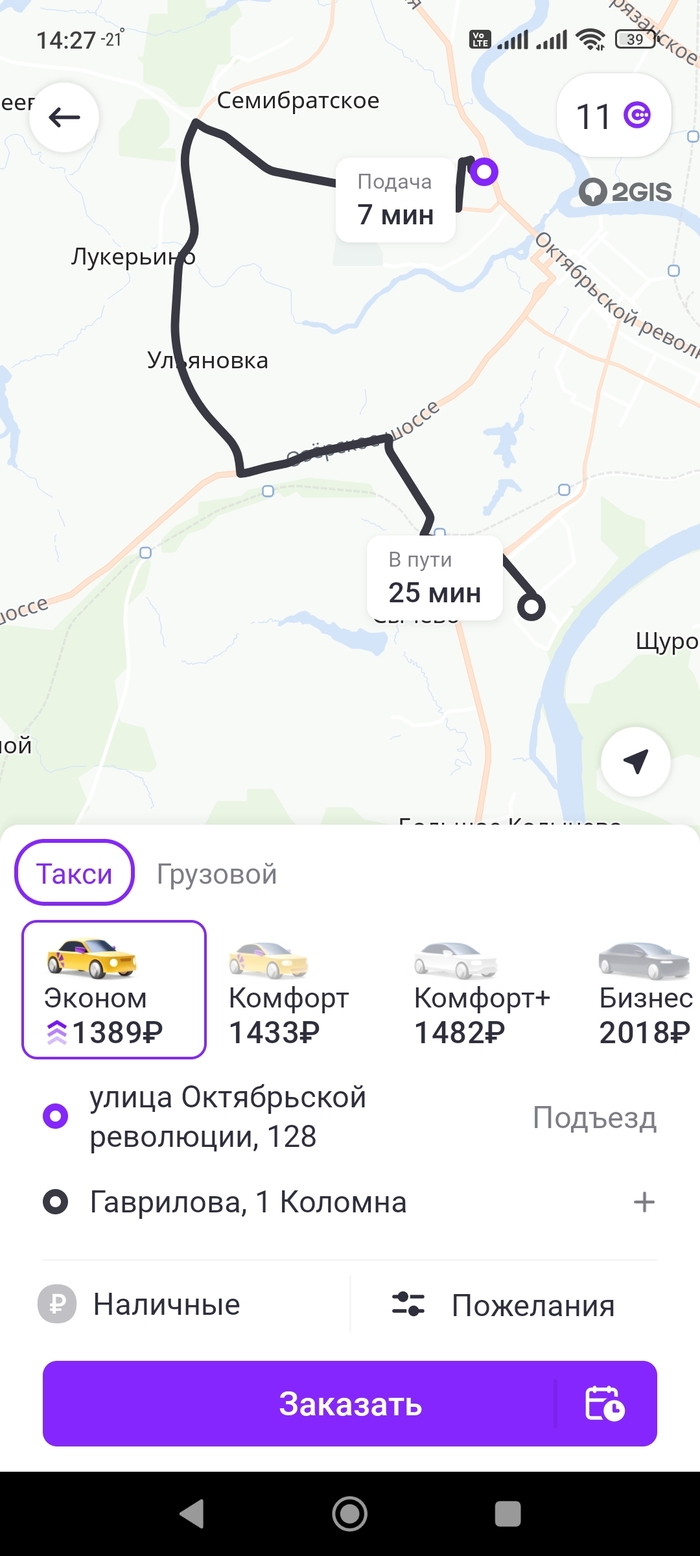Viewport: 700px width, 1556px height.
Task: Specify the Подъезд entrance number
Action: click(x=594, y=1117)
